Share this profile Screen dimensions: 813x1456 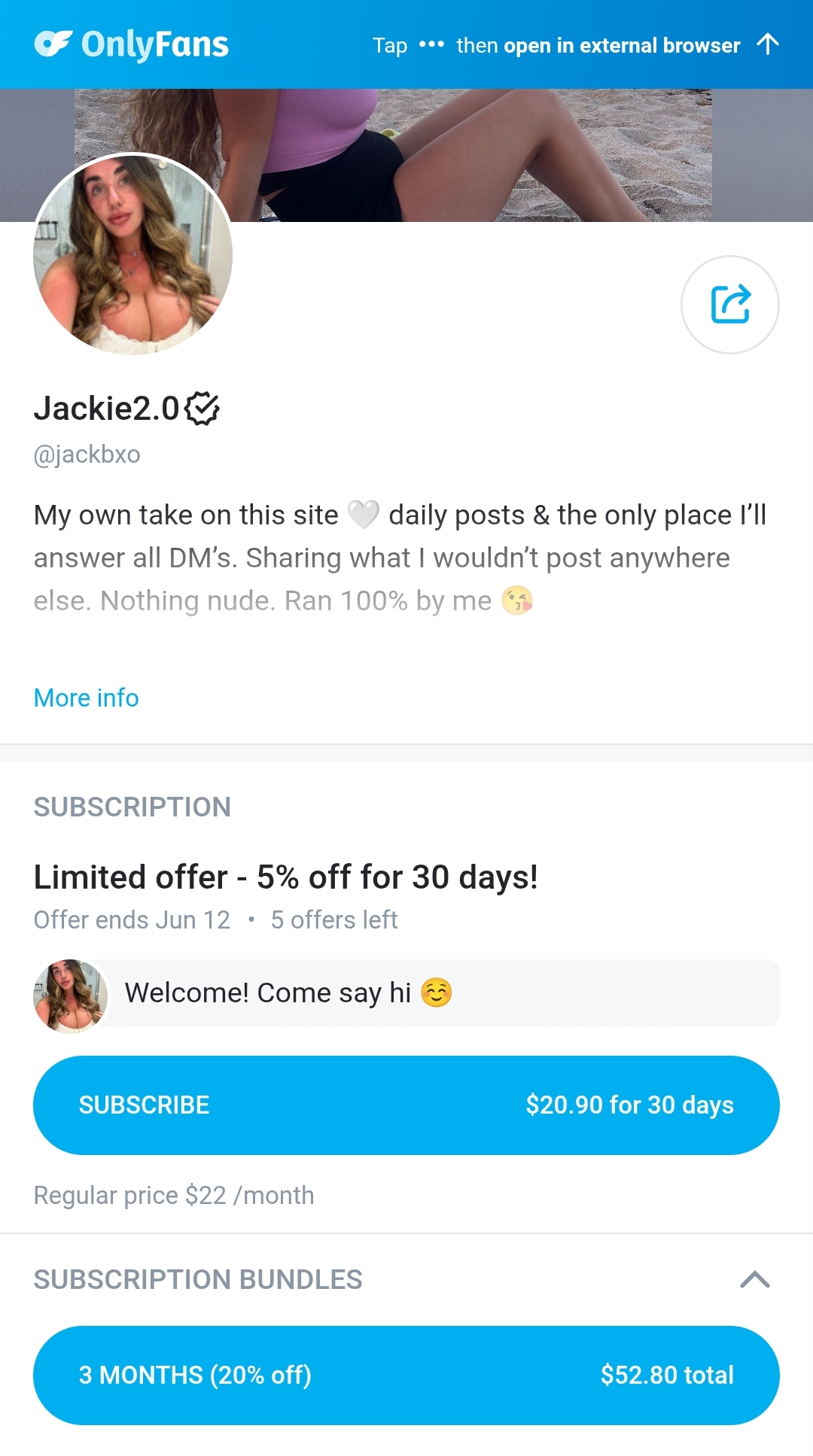[729, 305]
